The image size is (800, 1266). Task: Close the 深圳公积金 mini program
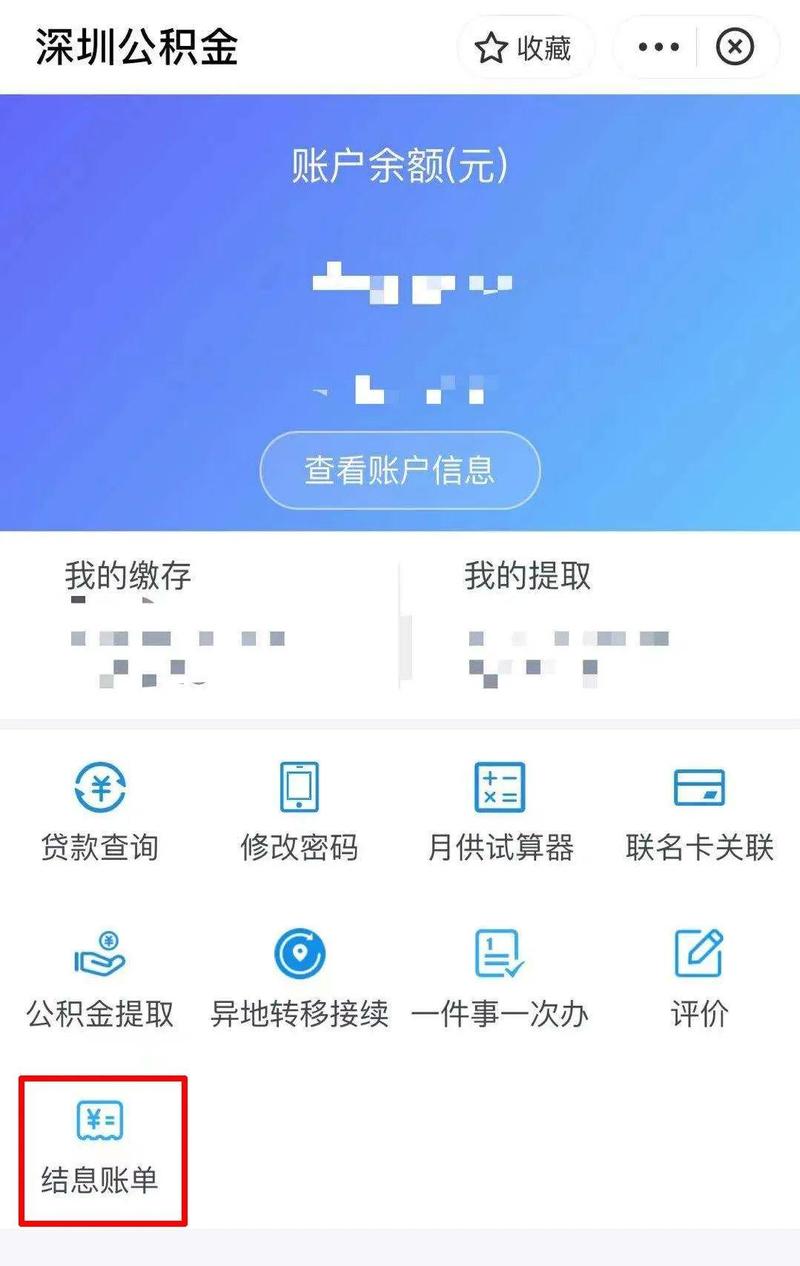(x=735, y=47)
